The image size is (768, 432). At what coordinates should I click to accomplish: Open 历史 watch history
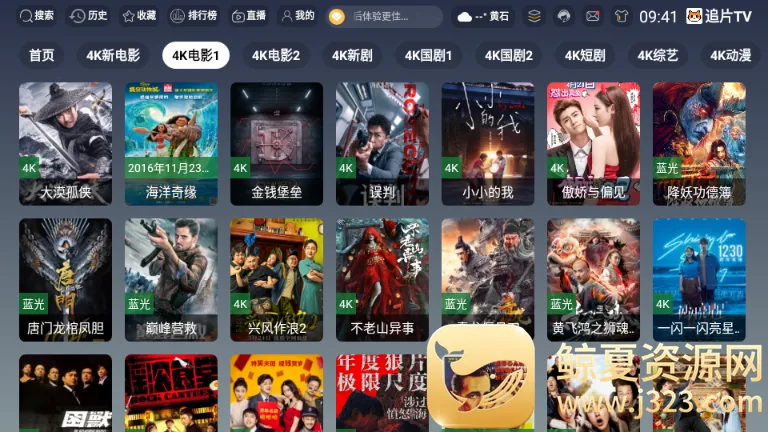pyautogui.click(x=89, y=16)
